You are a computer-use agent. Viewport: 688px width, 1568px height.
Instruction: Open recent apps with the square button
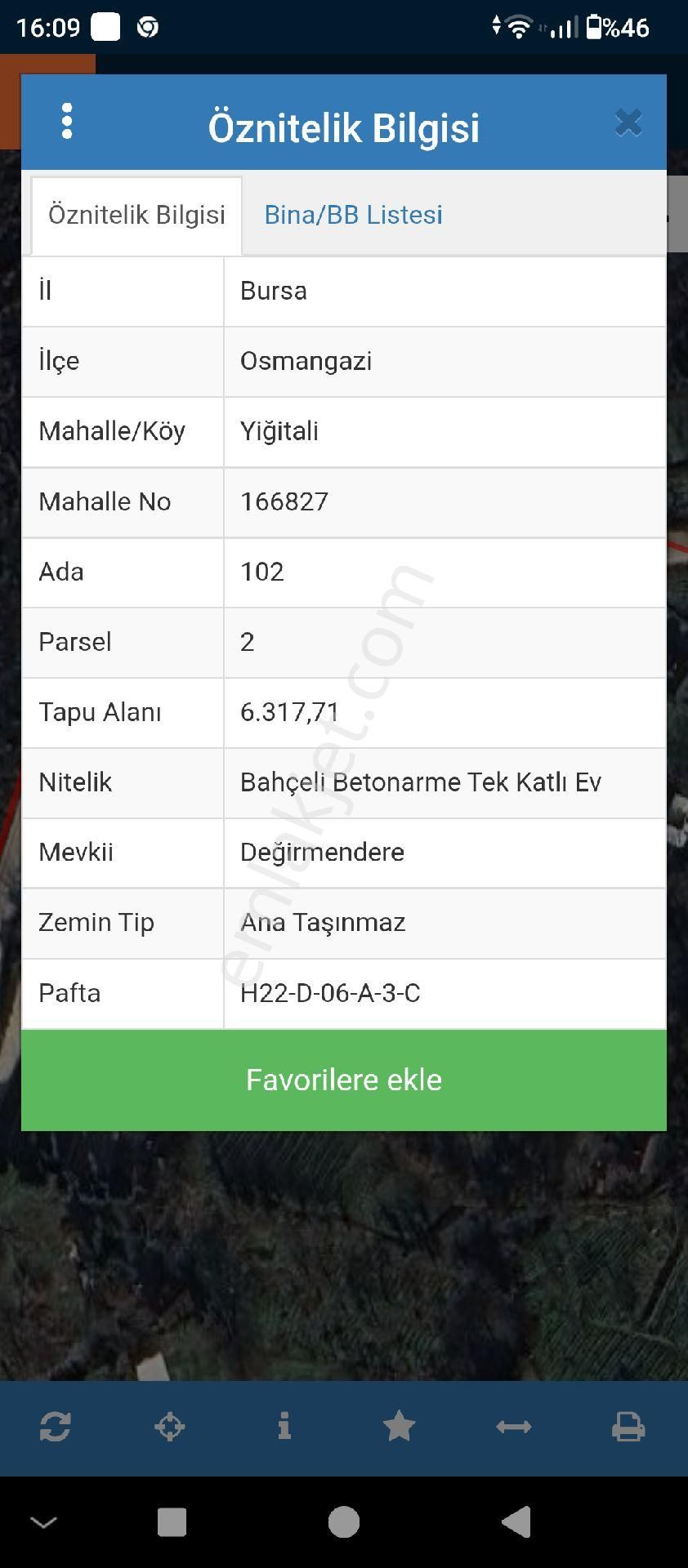(x=172, y=1521)
